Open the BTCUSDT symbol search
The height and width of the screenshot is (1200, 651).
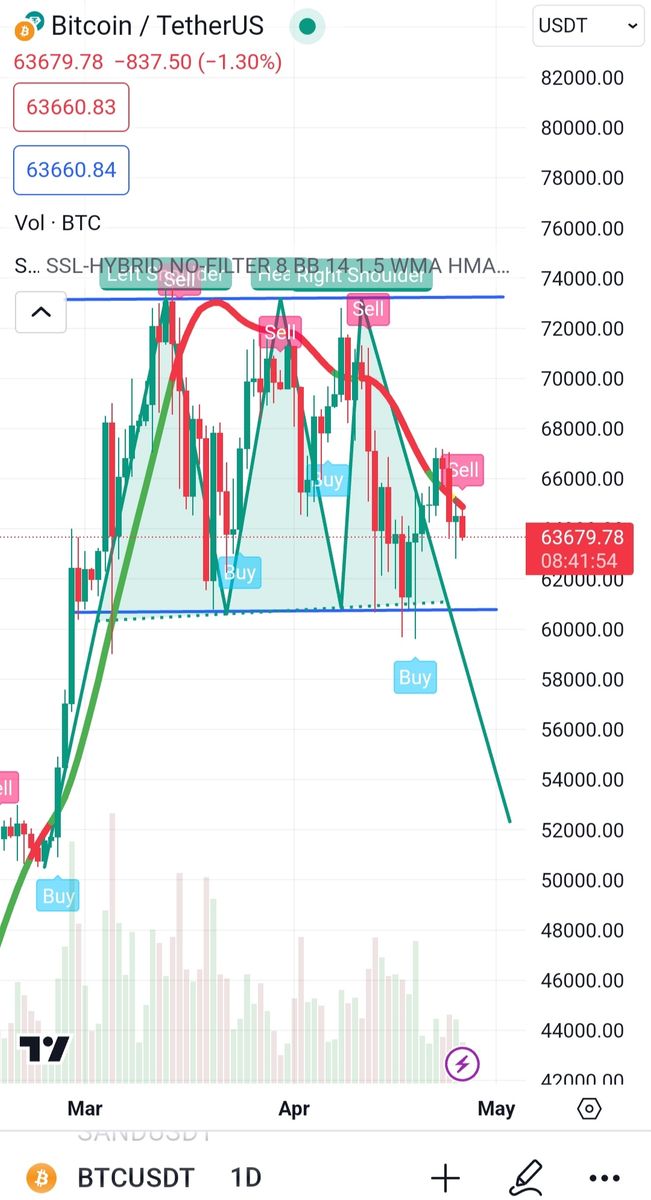[136, 1178]
